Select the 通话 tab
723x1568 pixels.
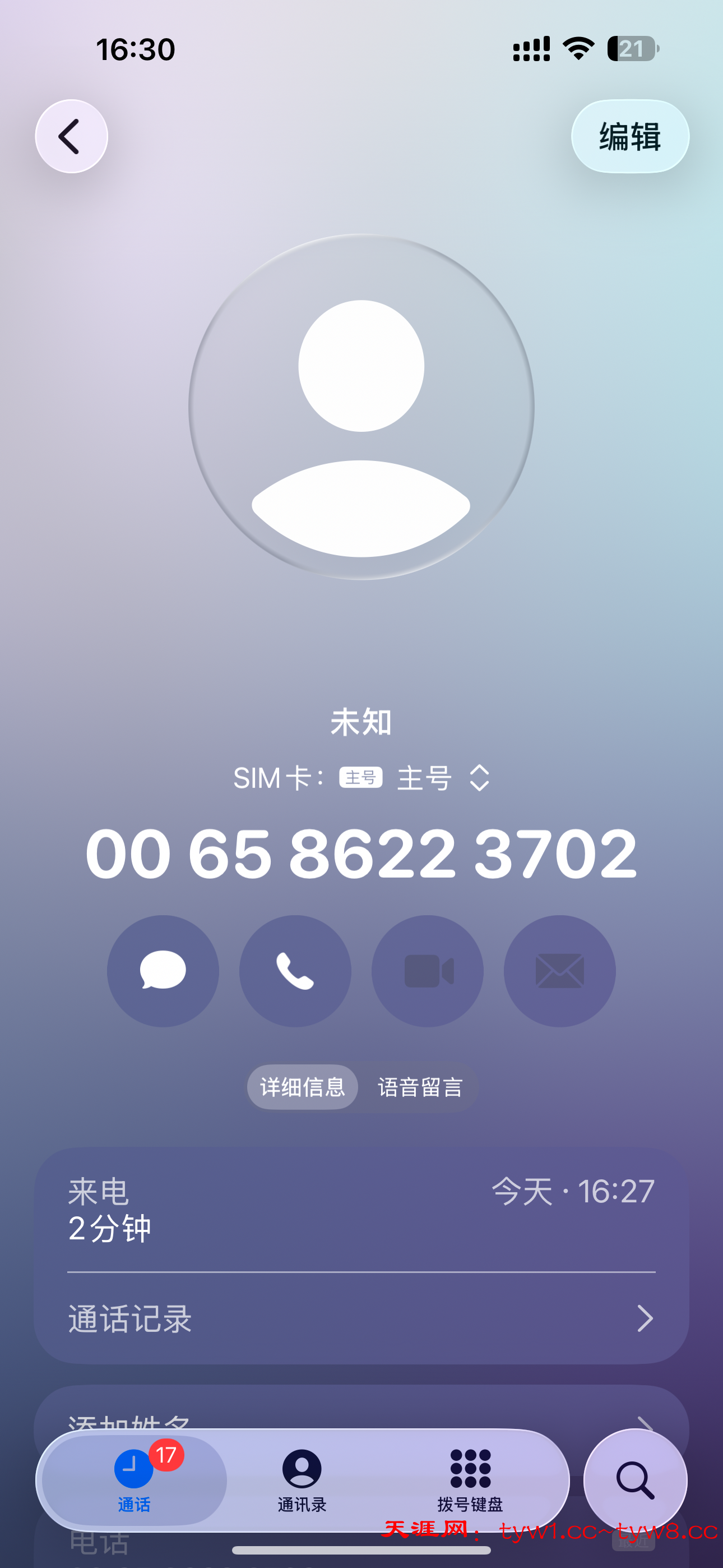coord(134,1481)
